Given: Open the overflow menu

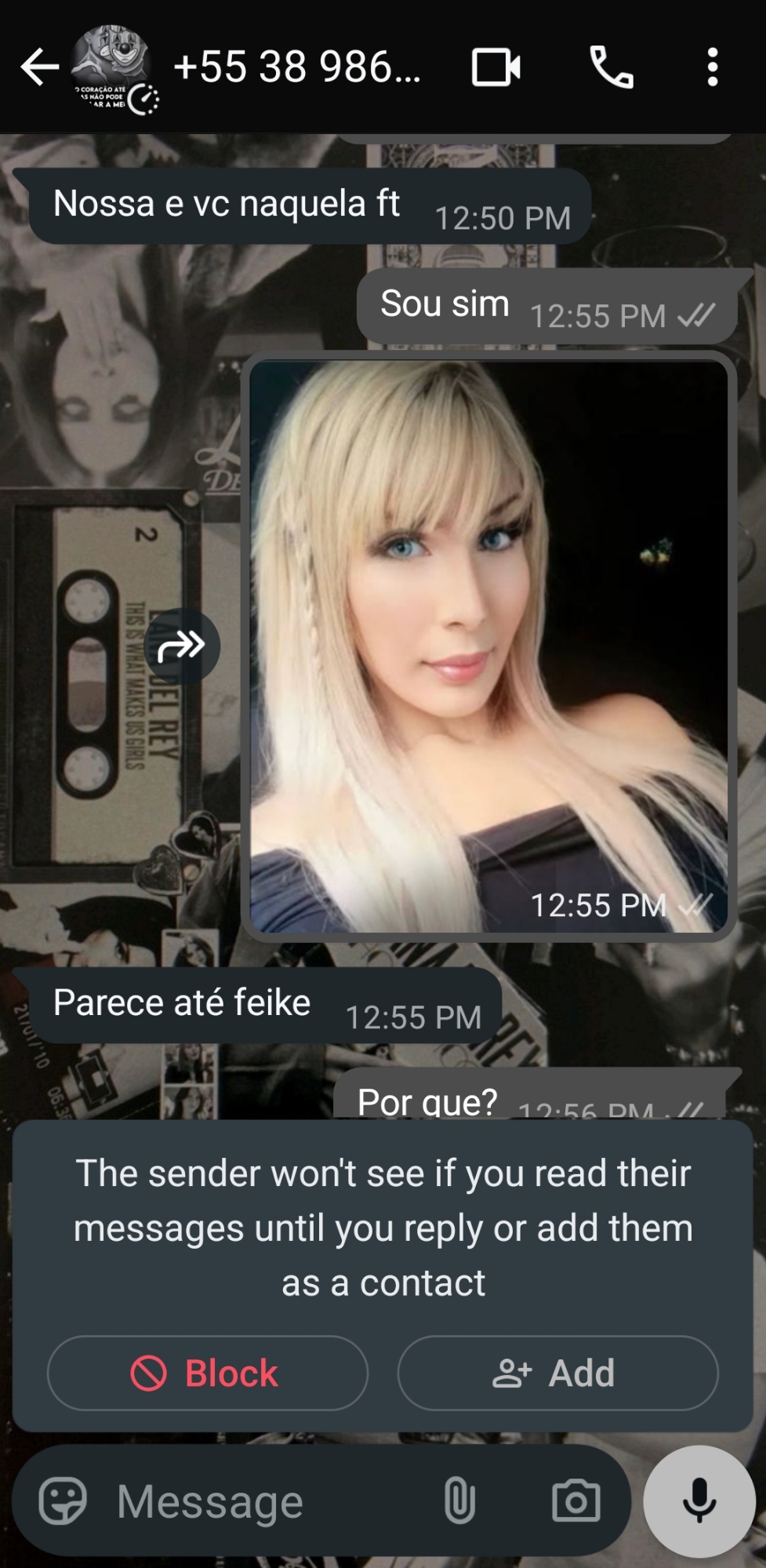Looking at the screenshot, I should pos(712,67).
